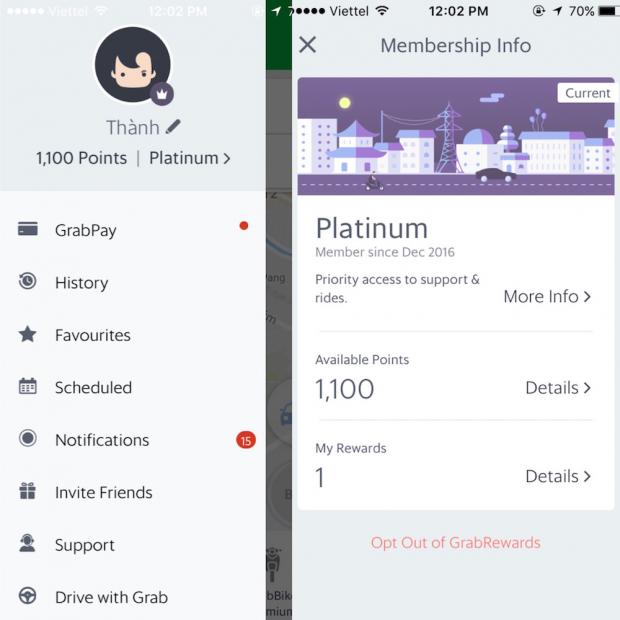Viewport: 620px width, 620px height.
Task: Open Scheduled rides
Action: [93, 388]
